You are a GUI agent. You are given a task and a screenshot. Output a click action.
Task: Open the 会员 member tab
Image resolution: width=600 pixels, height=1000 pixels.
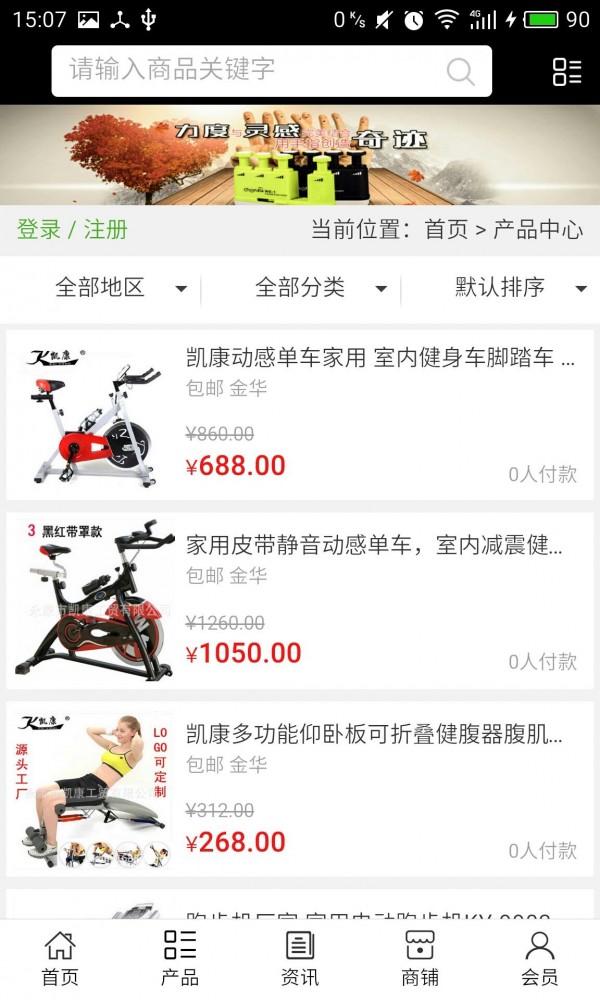pyautogui.click(x=540, y=959)
